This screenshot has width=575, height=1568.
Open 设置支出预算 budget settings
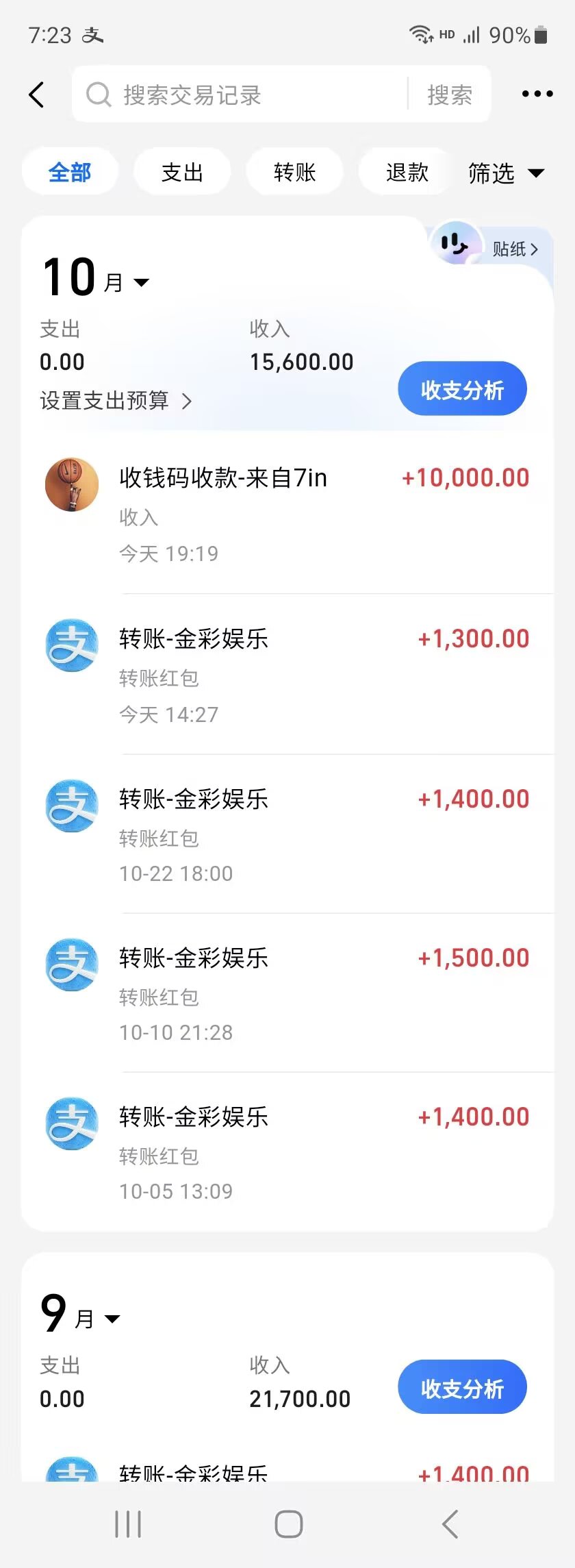116,401
